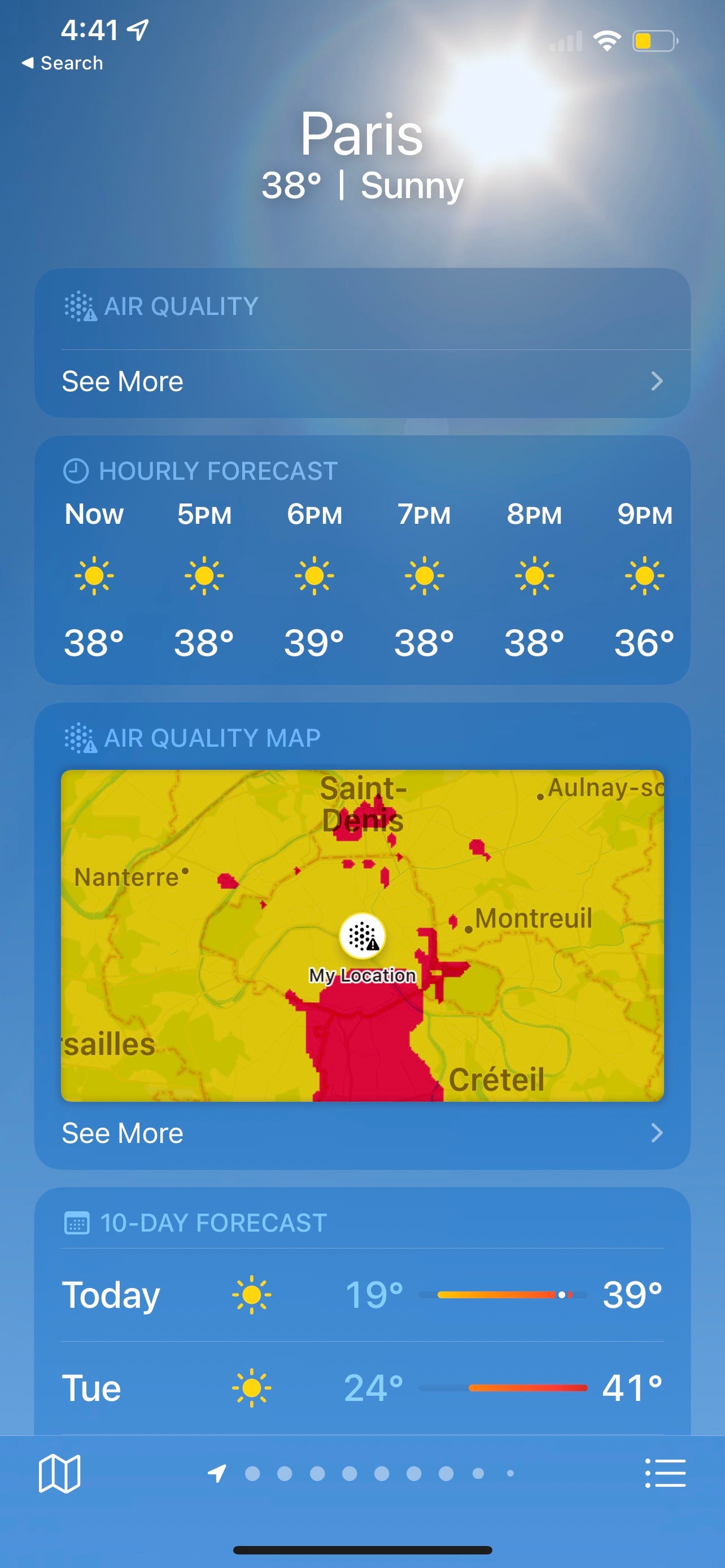The image size is (725, 1568).
Task: Open the hourly forecast card
Action: [362, 560]
